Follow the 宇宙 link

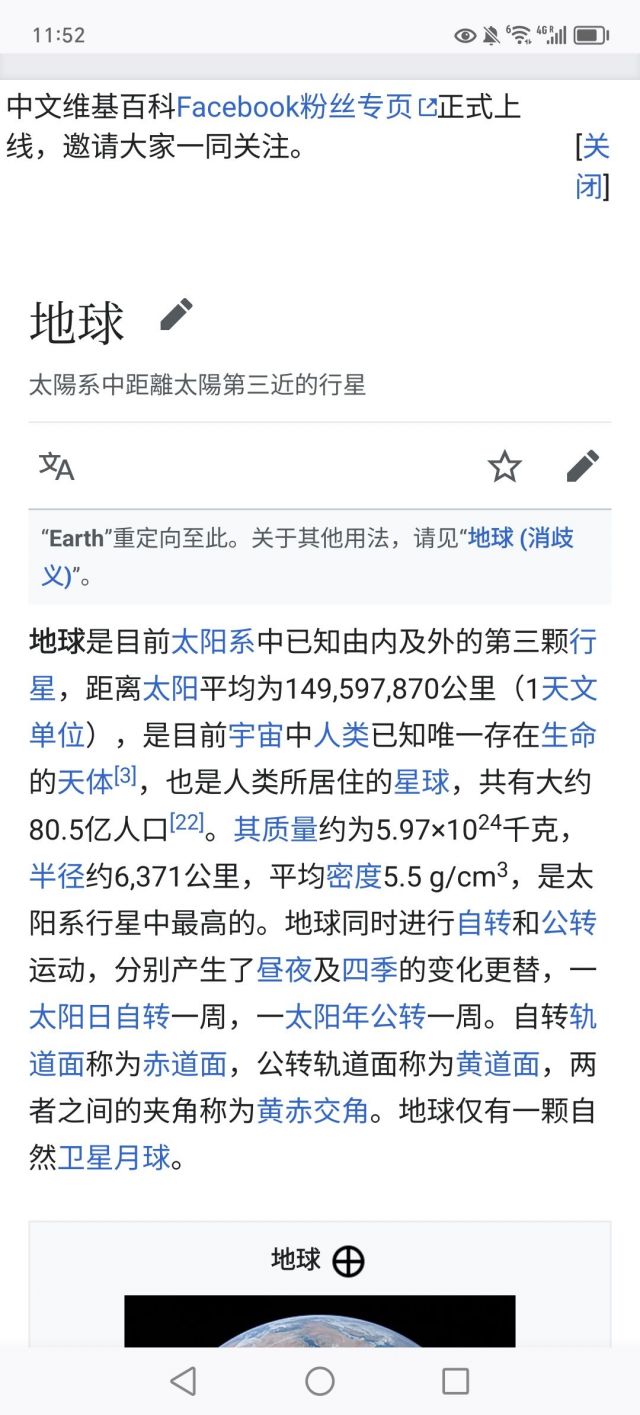click(x=257, y=735)
